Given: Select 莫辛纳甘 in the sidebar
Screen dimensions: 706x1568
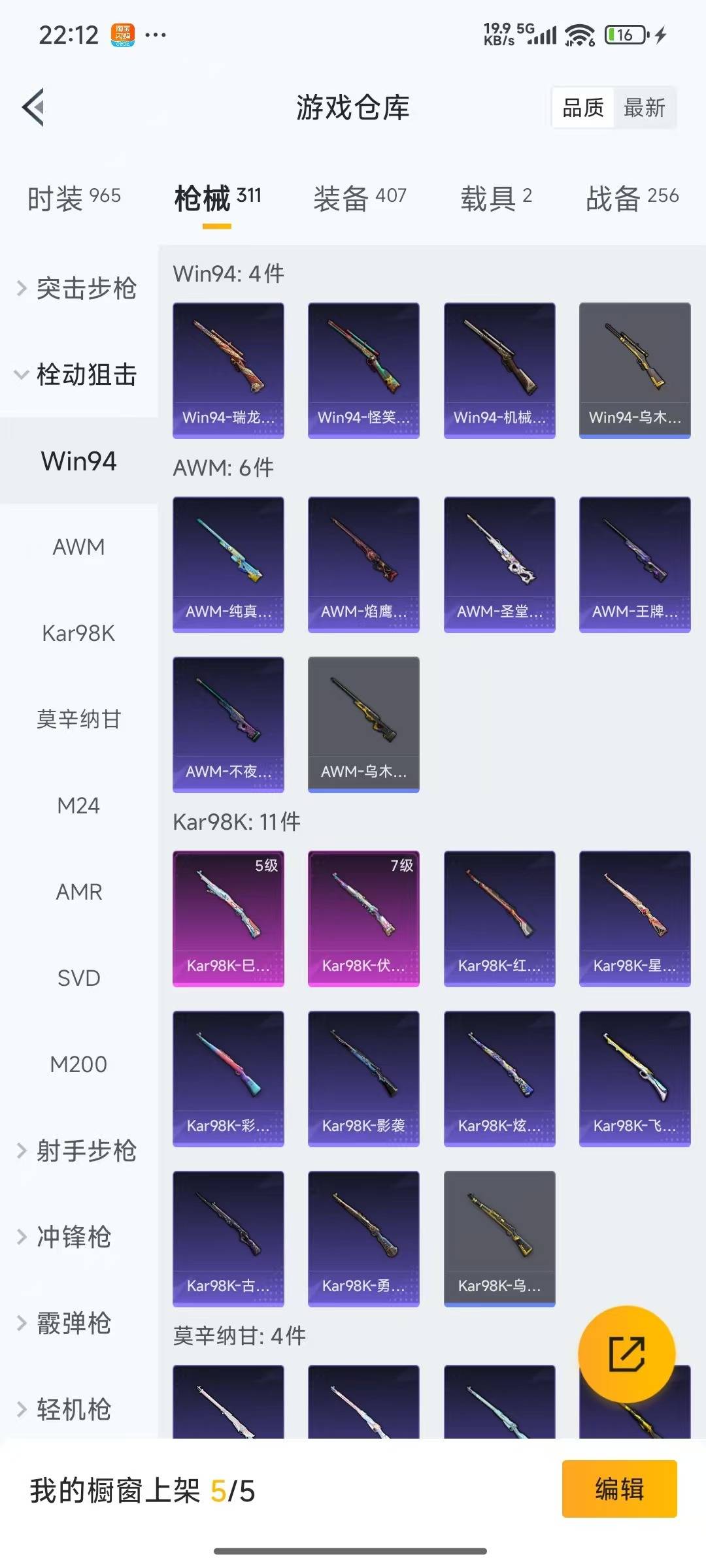Looking at the screenshot, I should (78, 719).
